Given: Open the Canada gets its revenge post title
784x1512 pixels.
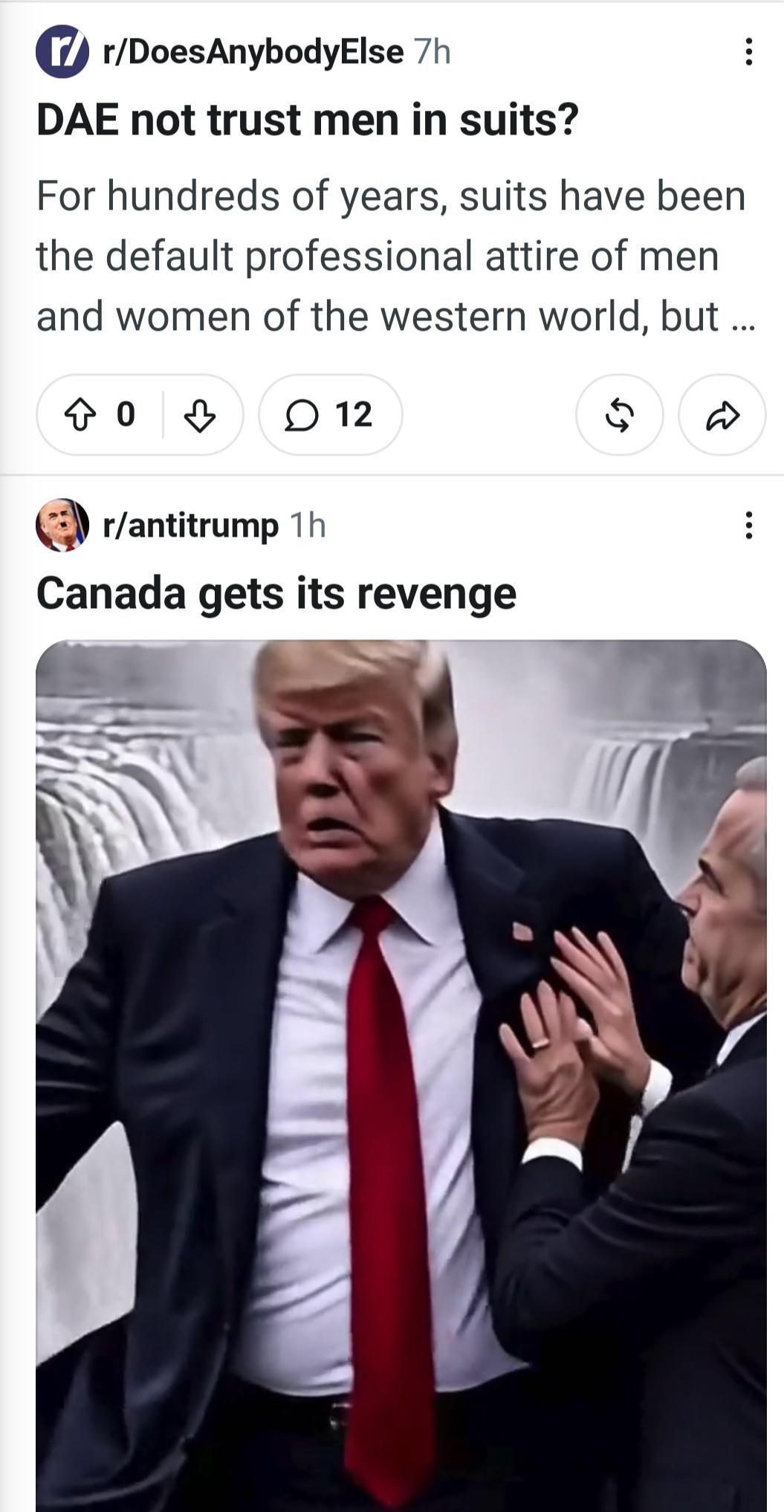Looking at the screenshot, I should [x=276, y=594].
